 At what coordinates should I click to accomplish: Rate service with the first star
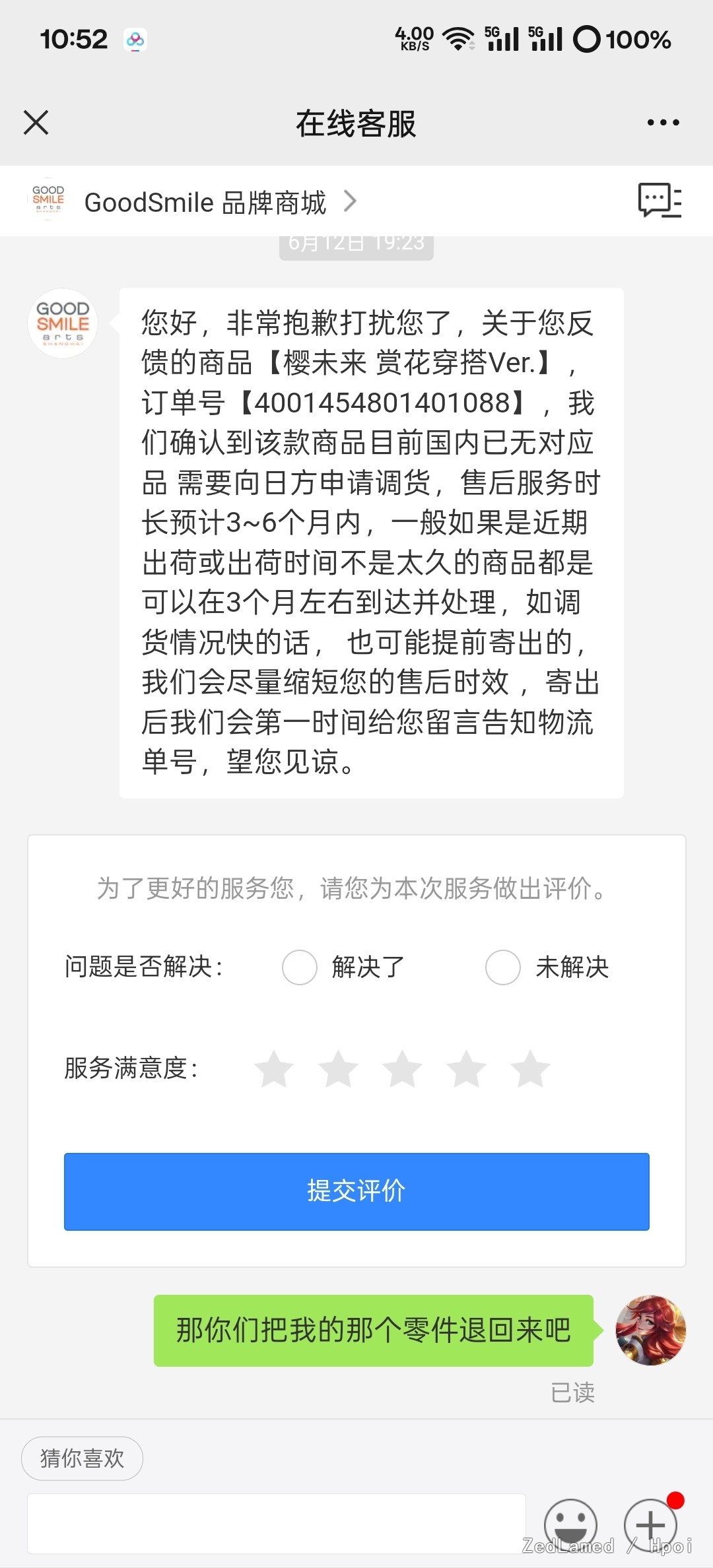point(274,1068)
